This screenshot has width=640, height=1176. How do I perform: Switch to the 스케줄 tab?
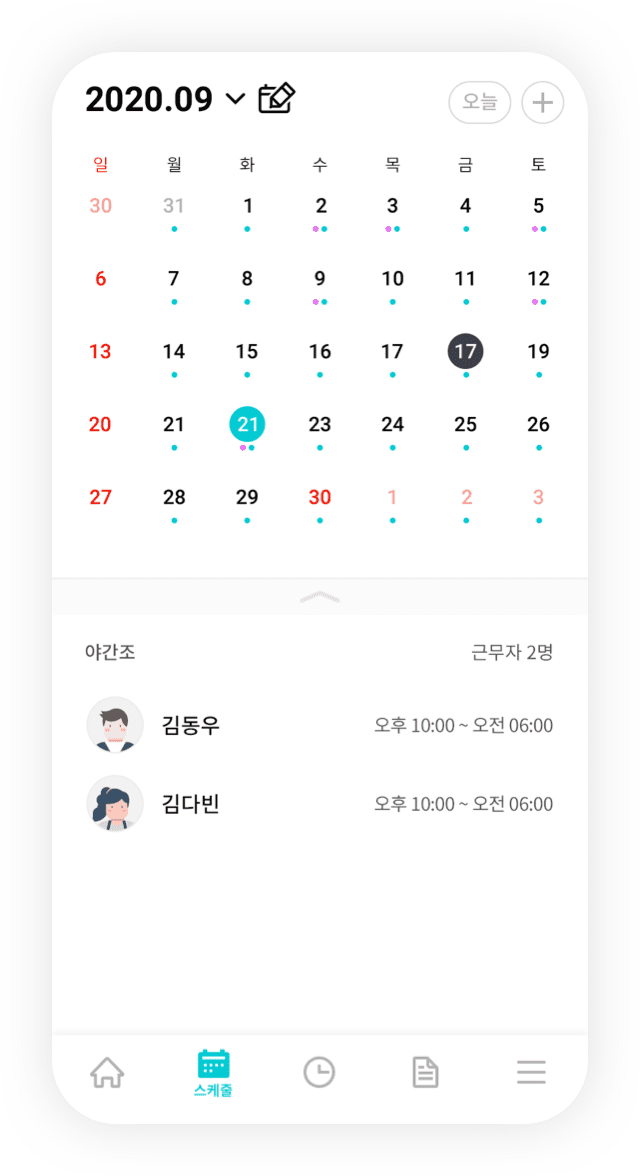(x=213, y=1074)
